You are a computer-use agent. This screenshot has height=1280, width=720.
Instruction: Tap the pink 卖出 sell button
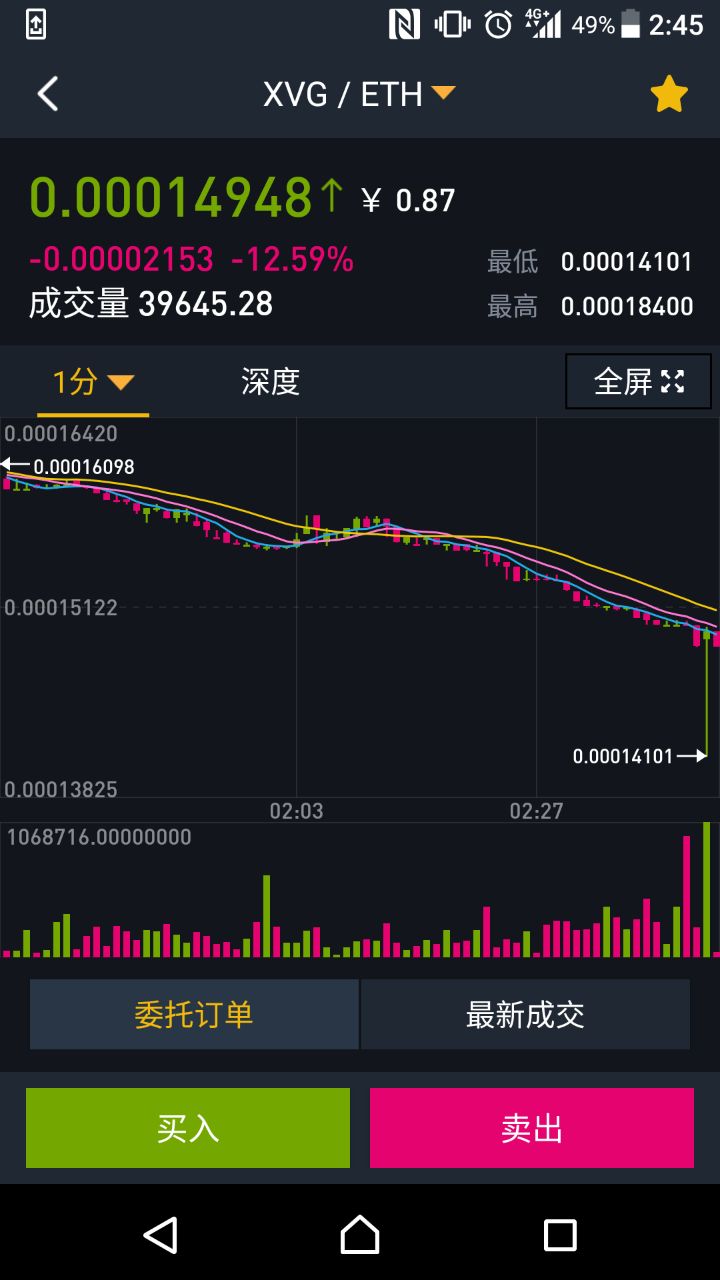pyautogui.click(x=532, y=1128)
